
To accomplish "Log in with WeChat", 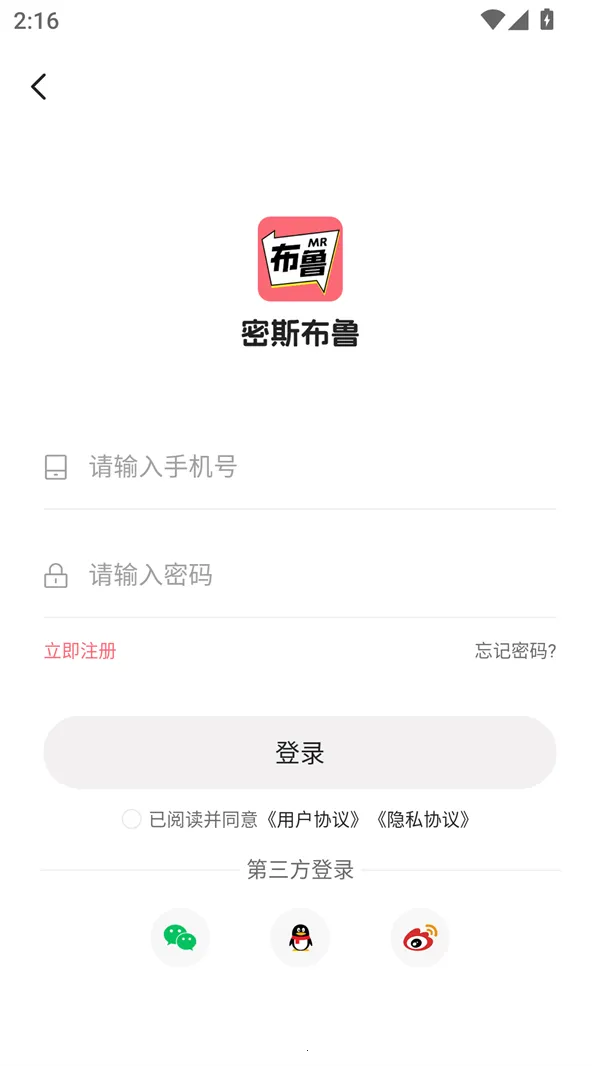I will pyautogui.click(x=180, y=938).
